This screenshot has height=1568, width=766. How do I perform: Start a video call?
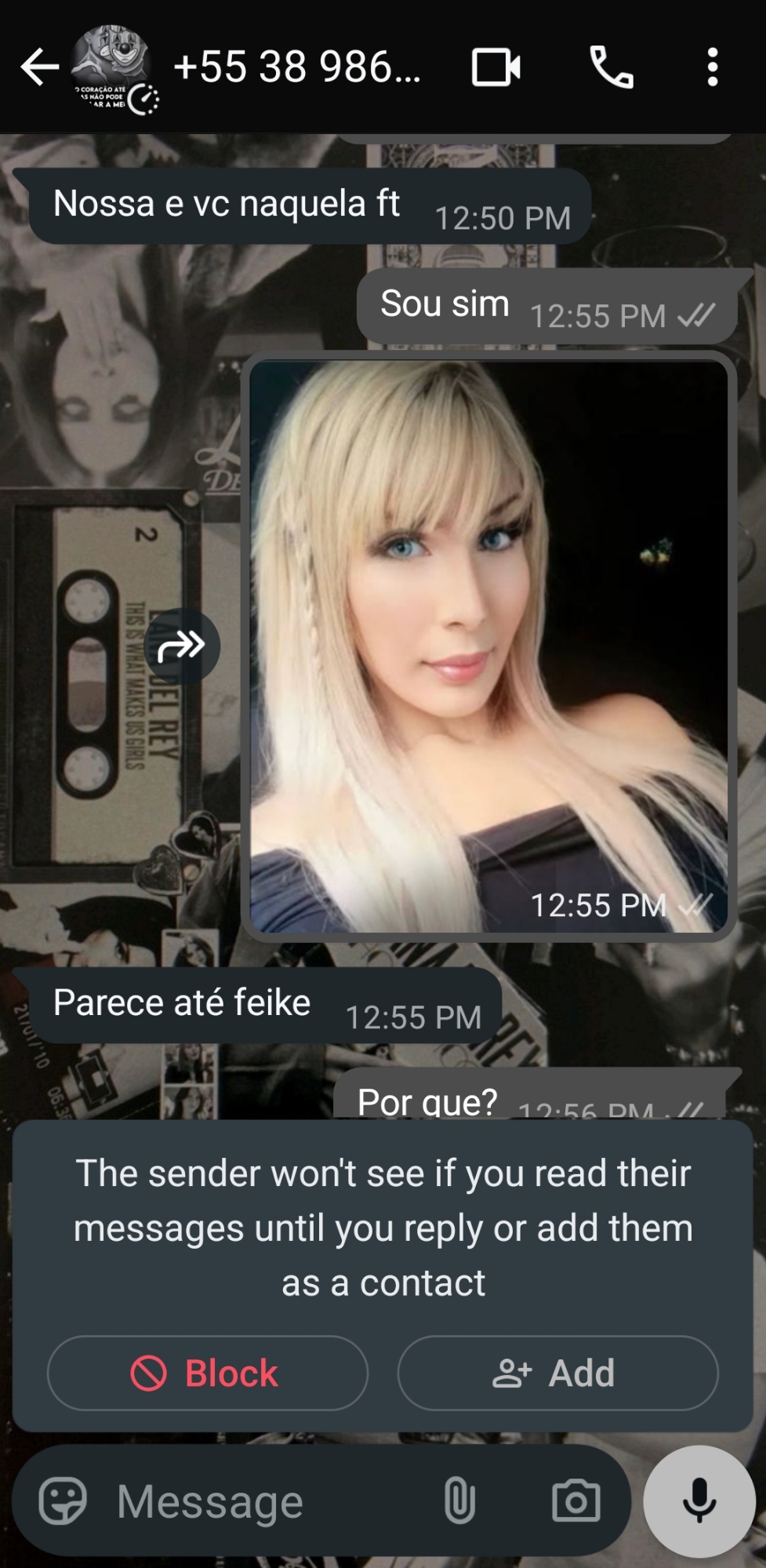coord(496,67)
